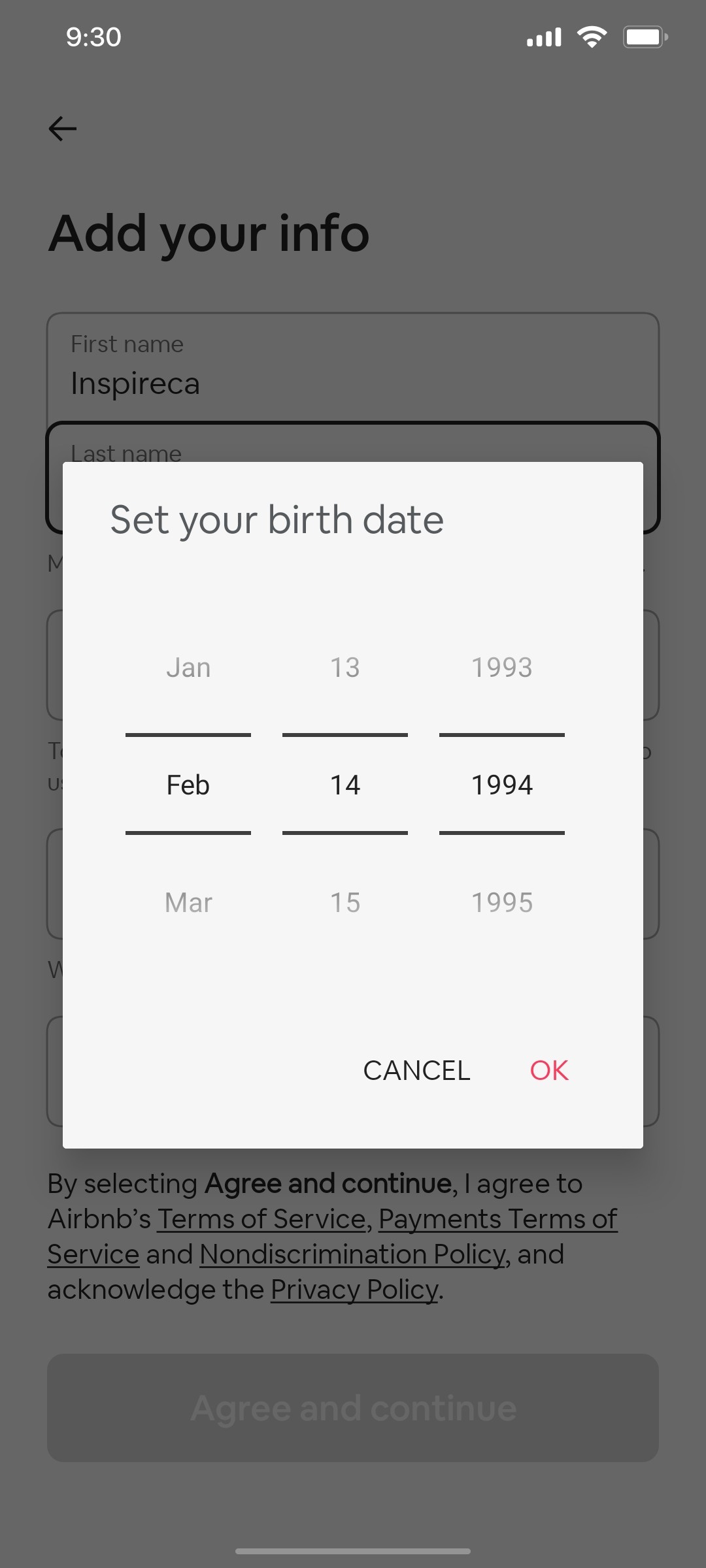The height and width of the screenshot is (1568, 706).
Task: Select year 1993 in the year wheel
Action: [501, 666]
